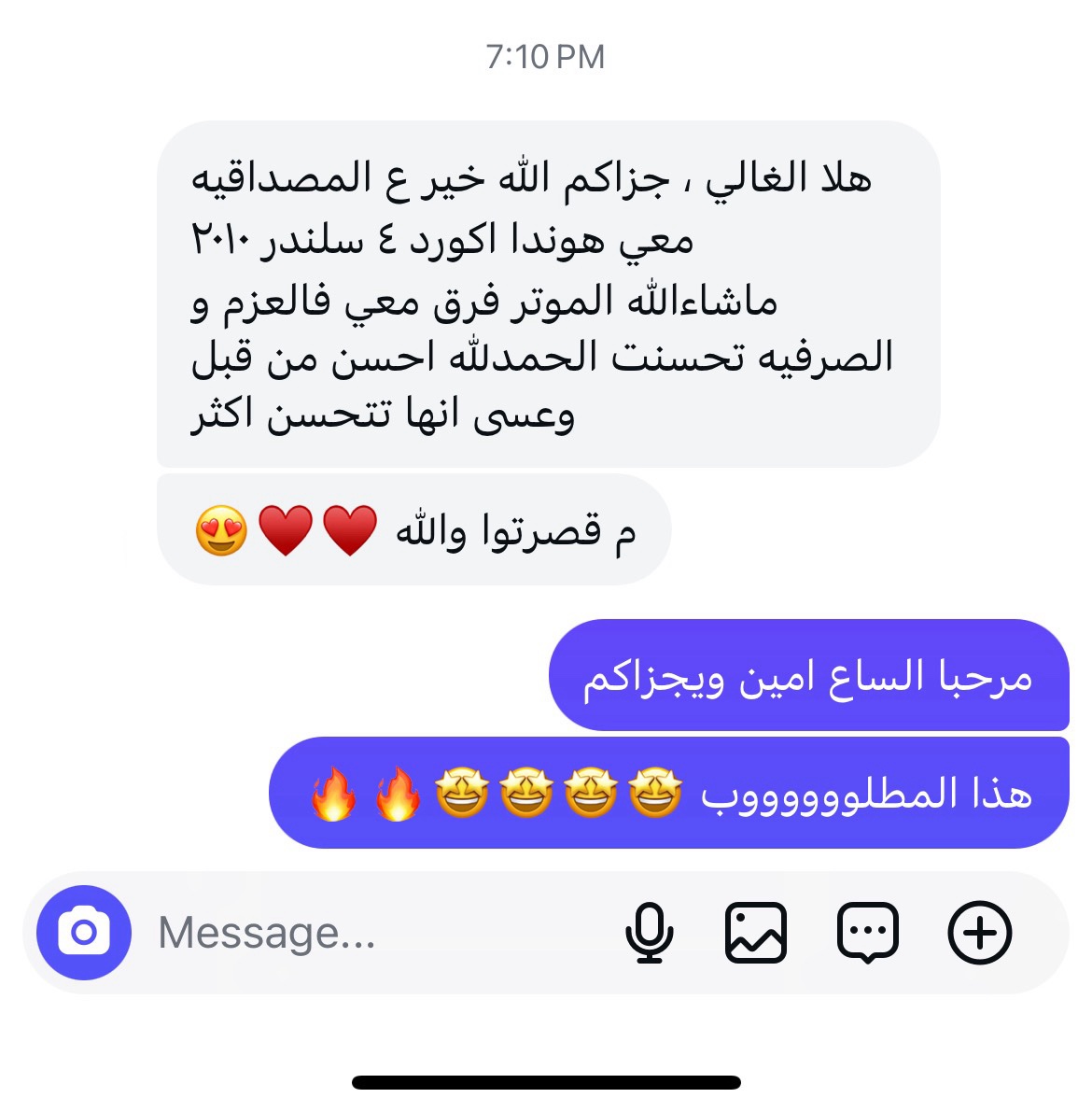The width and height of the screenshot is (1092, 1112).
Task: Open the photo gallery picker
Action: (756, 932)
